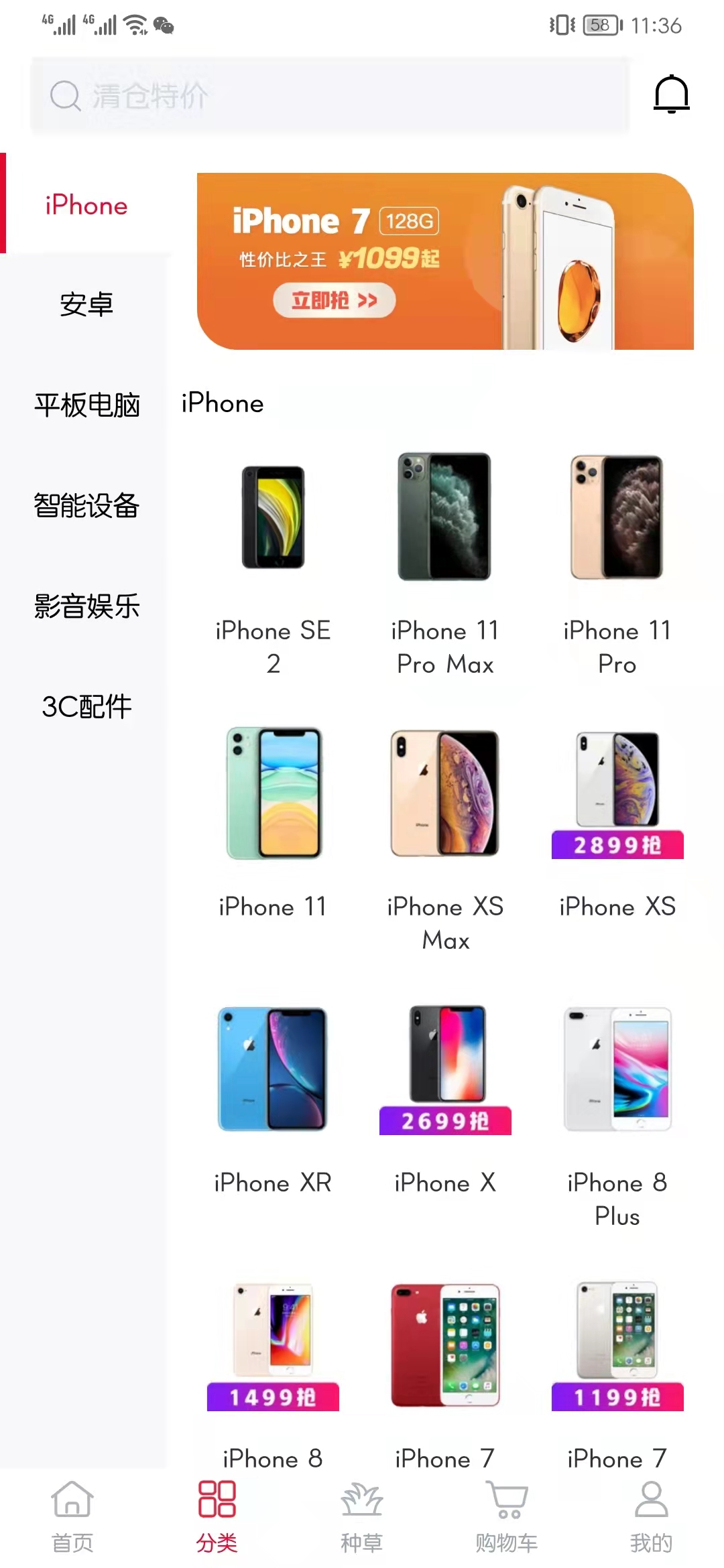
Task: Open the iPhone 7 128G promo banner
Action: [x=444, y=261]
